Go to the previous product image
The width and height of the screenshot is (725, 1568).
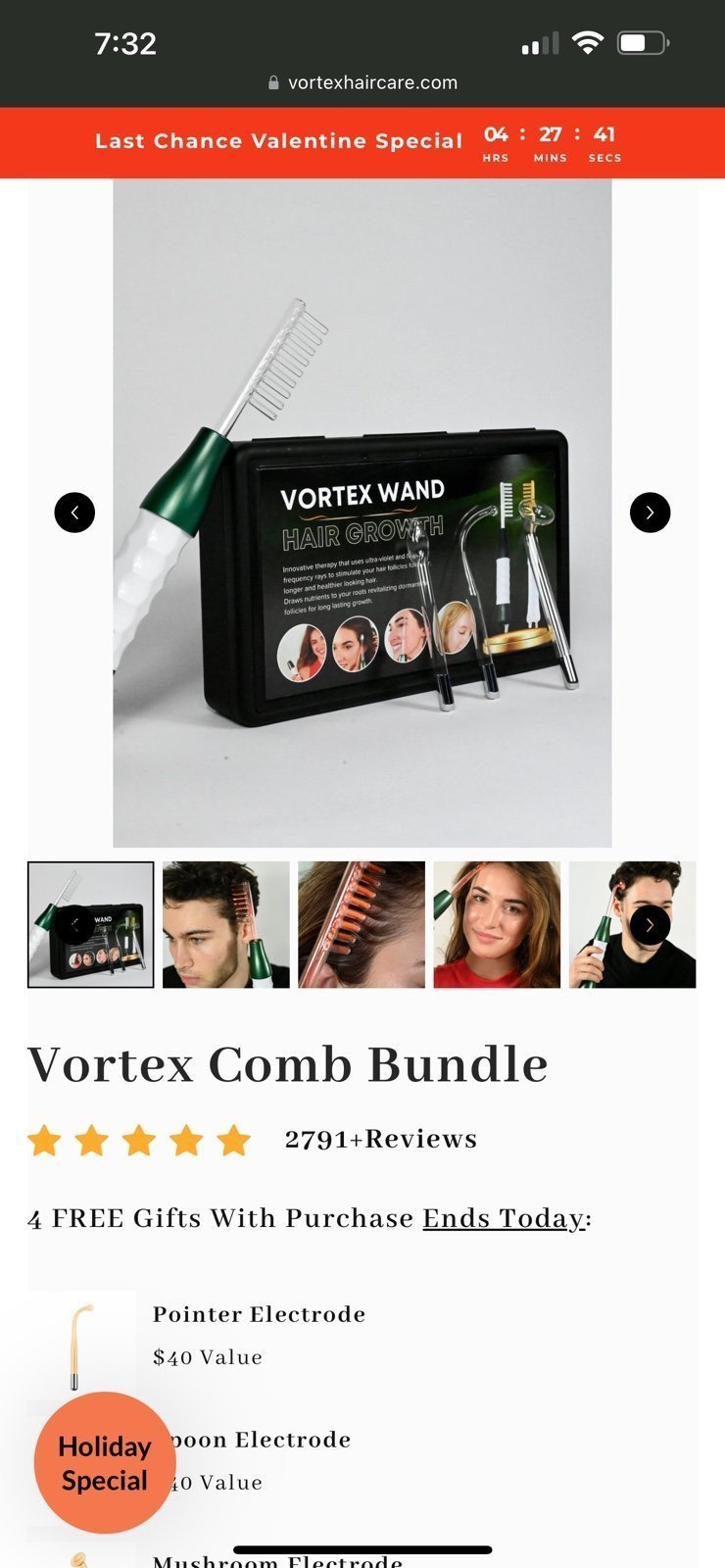click(x=74, y=512)
